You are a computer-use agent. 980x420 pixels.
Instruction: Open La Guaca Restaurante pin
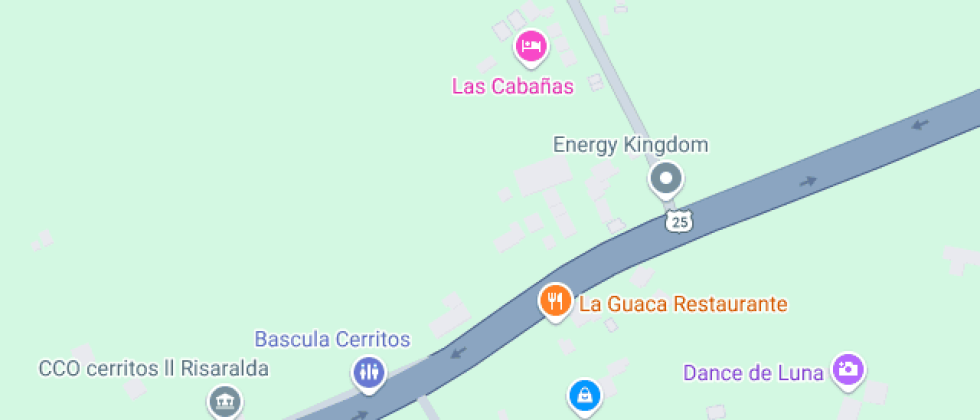(555, 300)
